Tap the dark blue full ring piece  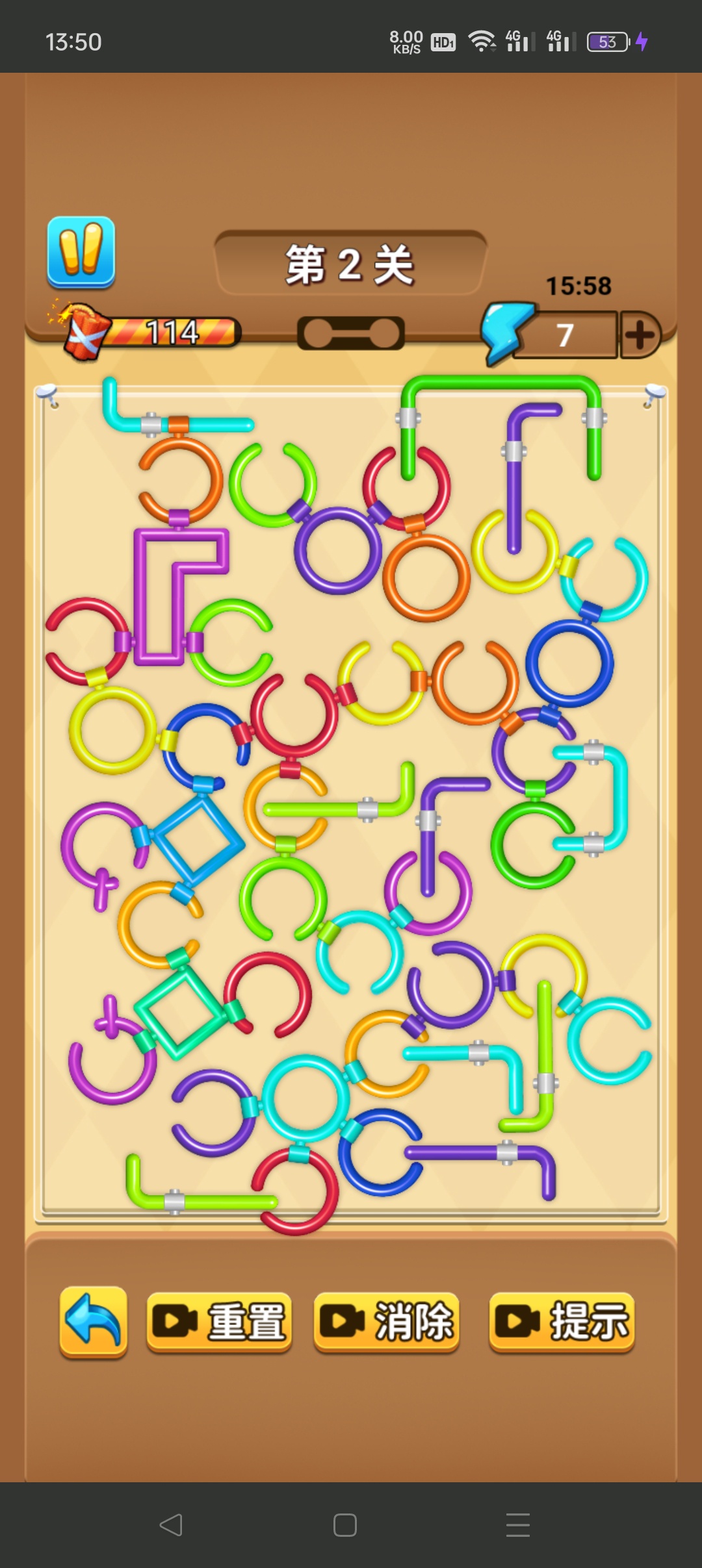pos(531,663)
